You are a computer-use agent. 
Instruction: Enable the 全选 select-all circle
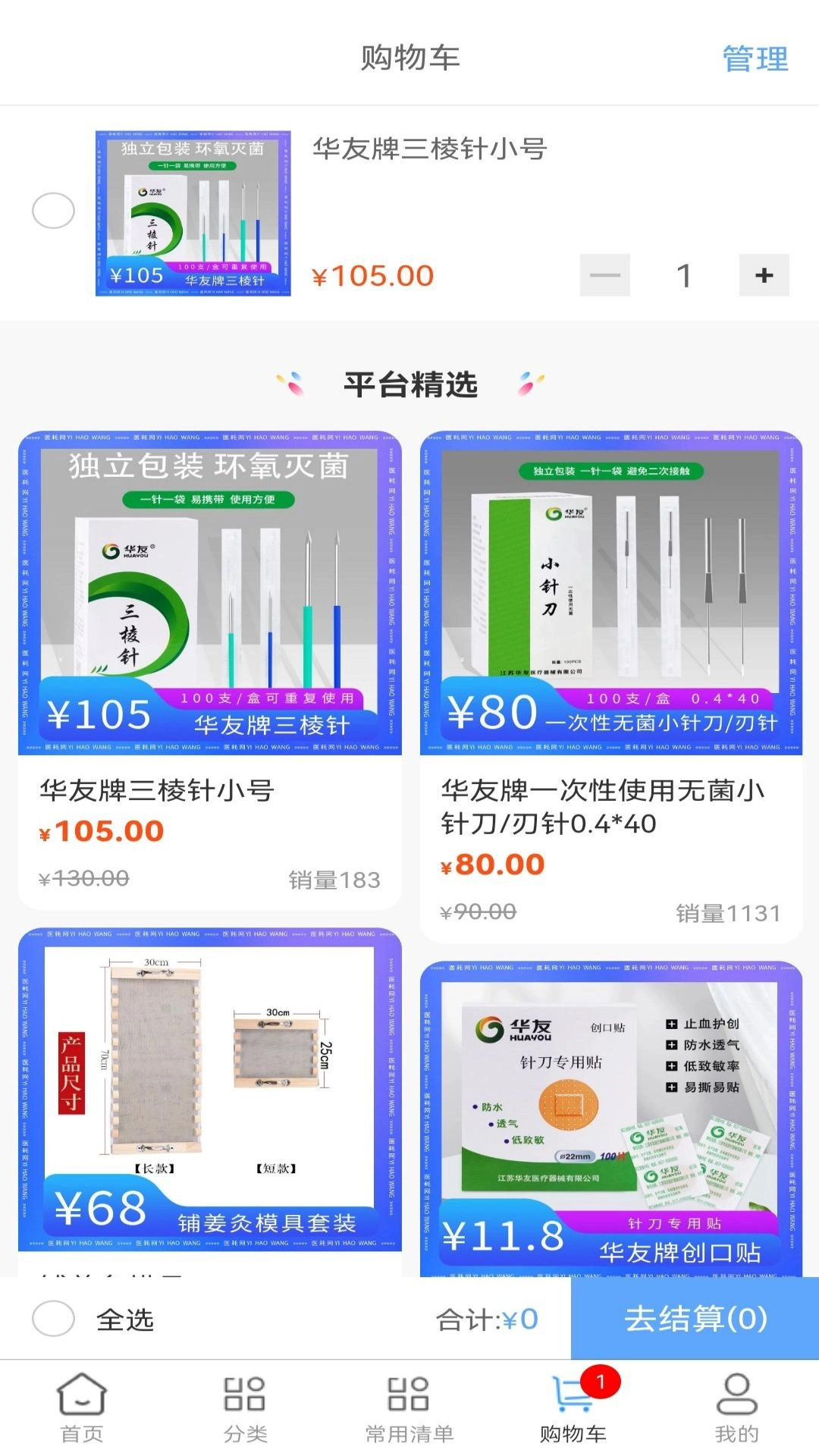pyautogui.click(x=52, y=1320)
